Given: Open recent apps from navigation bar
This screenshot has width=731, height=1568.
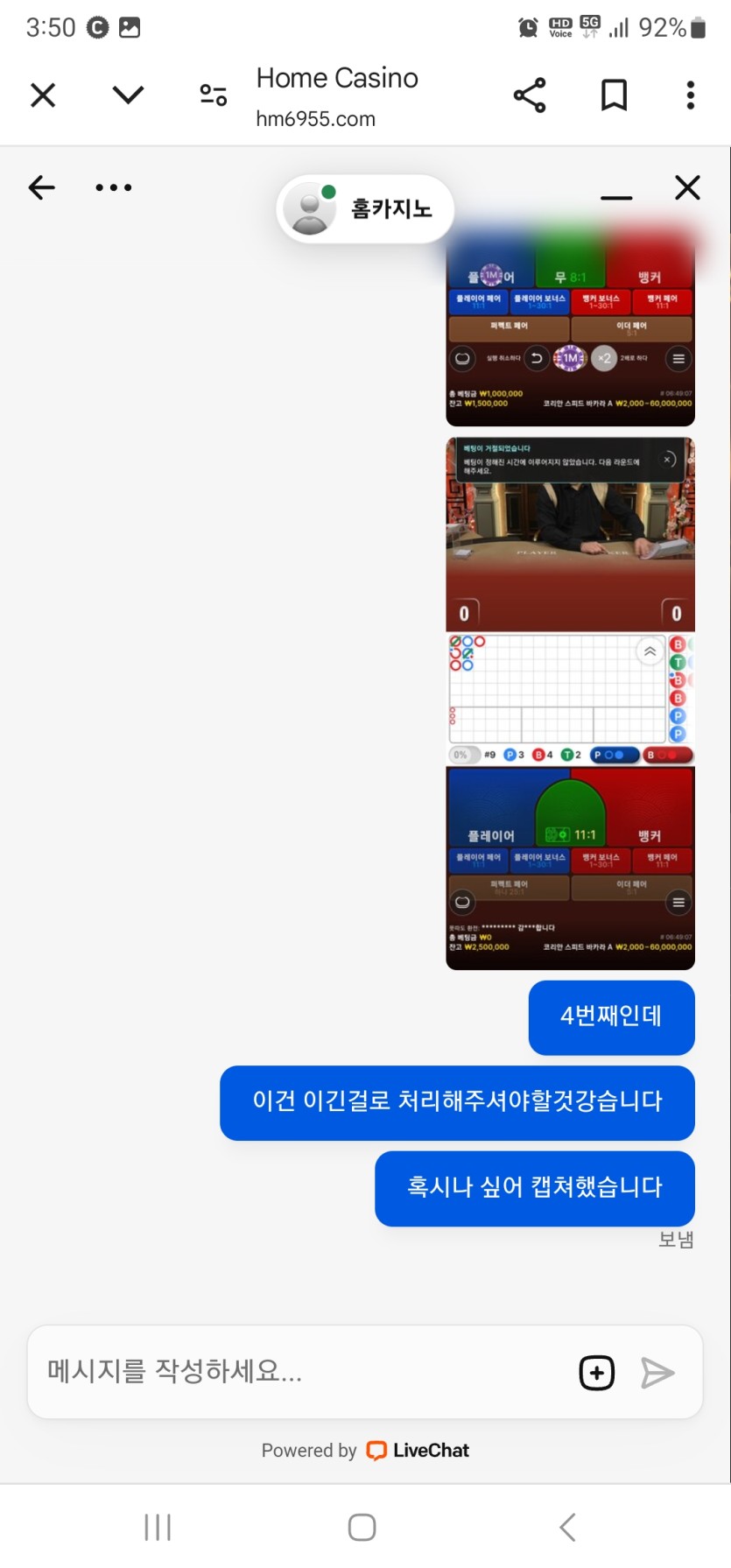Looking at the screenshot, I should [x=158, y=1528].
